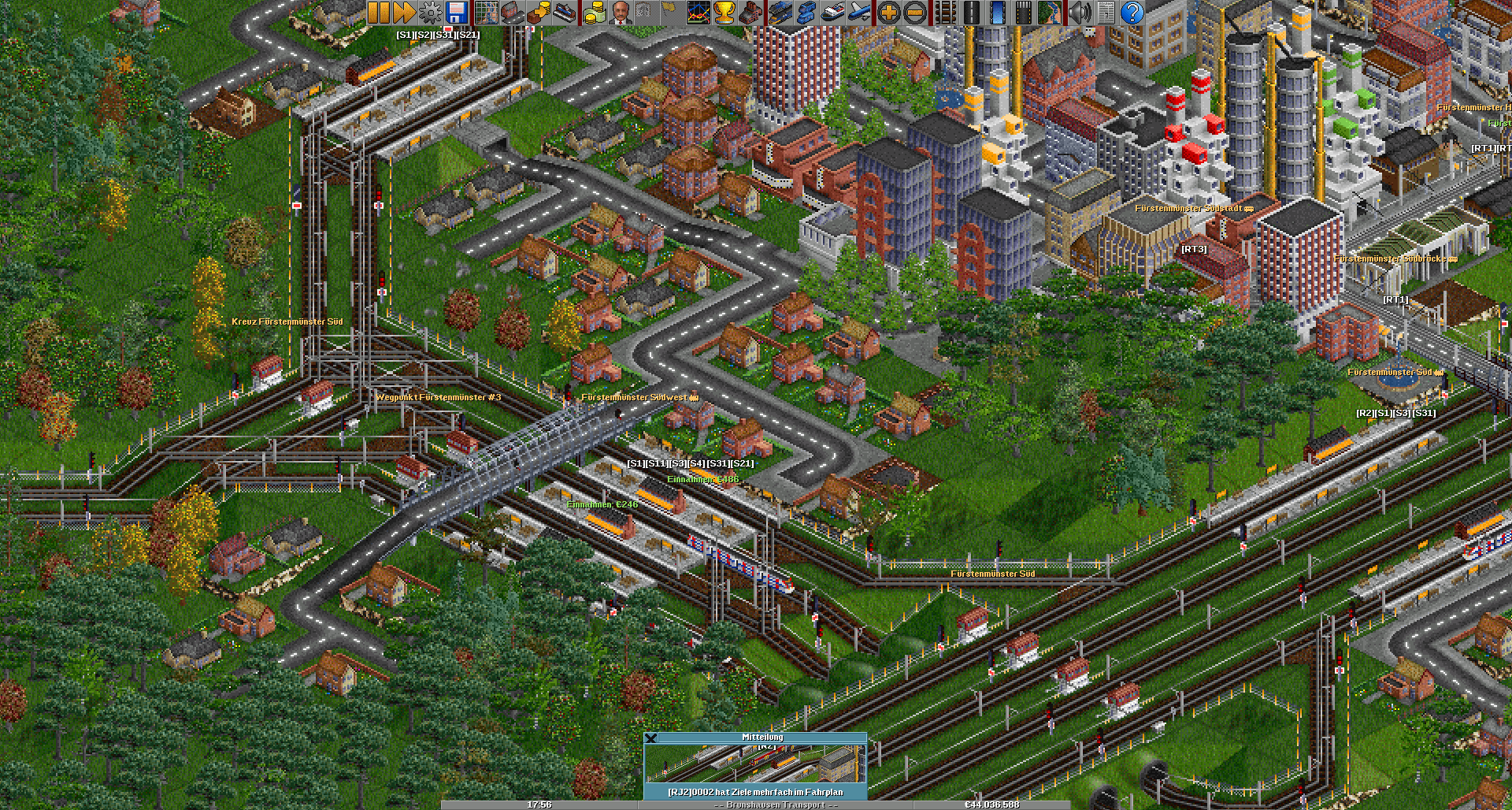This screenshot has width=1512, height=810.
Task: Show the list of trains
Action: pyautogui.click(x=780, y=12)
